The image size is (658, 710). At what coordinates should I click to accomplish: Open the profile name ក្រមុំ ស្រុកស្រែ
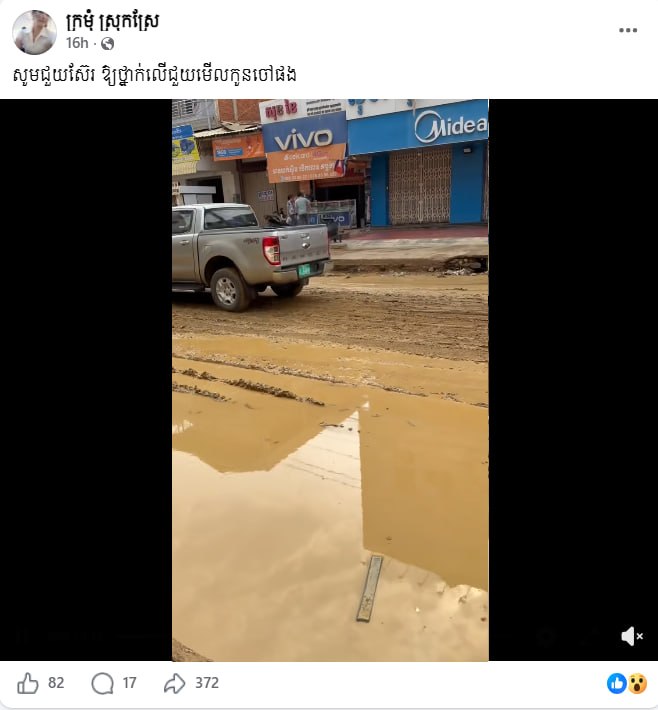(x=112, y=21)
